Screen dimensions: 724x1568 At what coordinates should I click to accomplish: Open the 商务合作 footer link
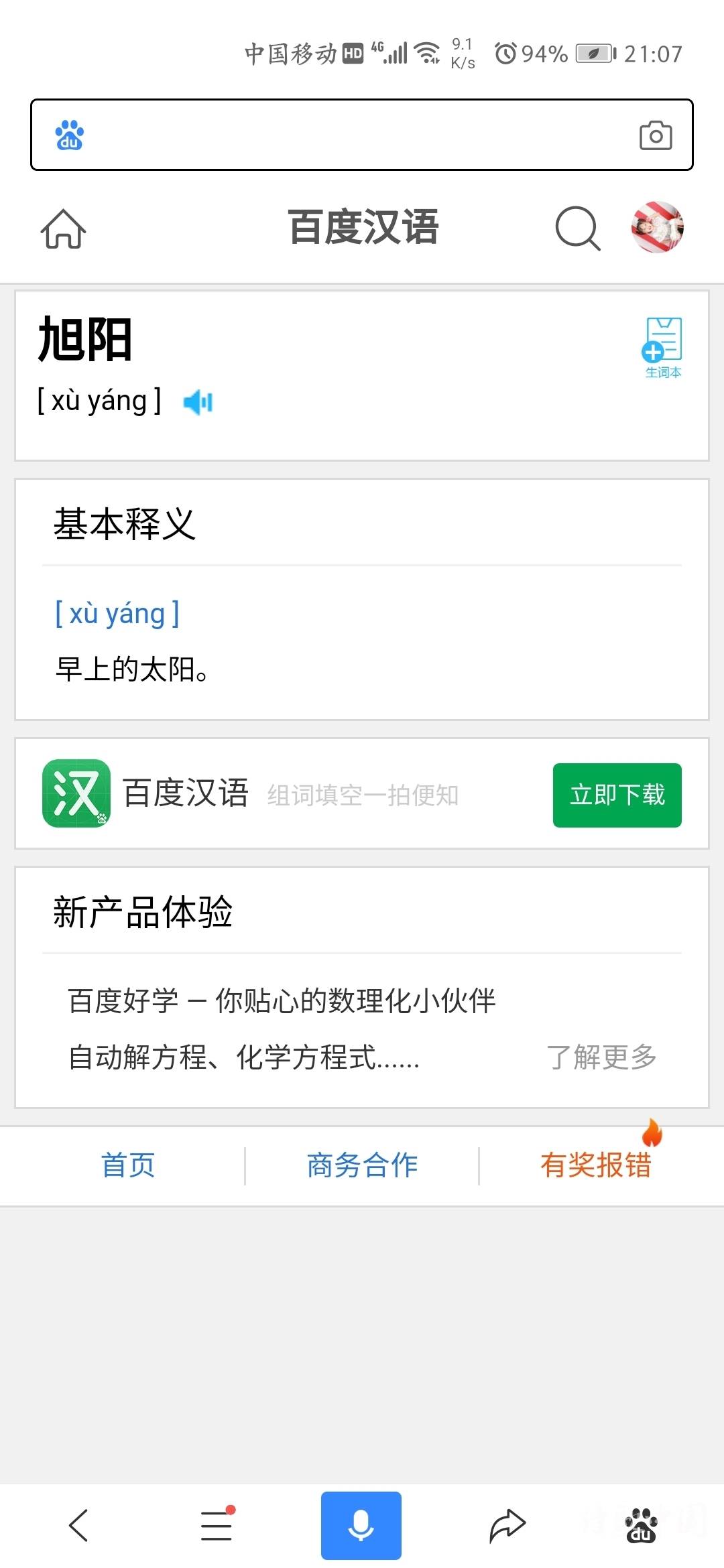coord(362,1165)
